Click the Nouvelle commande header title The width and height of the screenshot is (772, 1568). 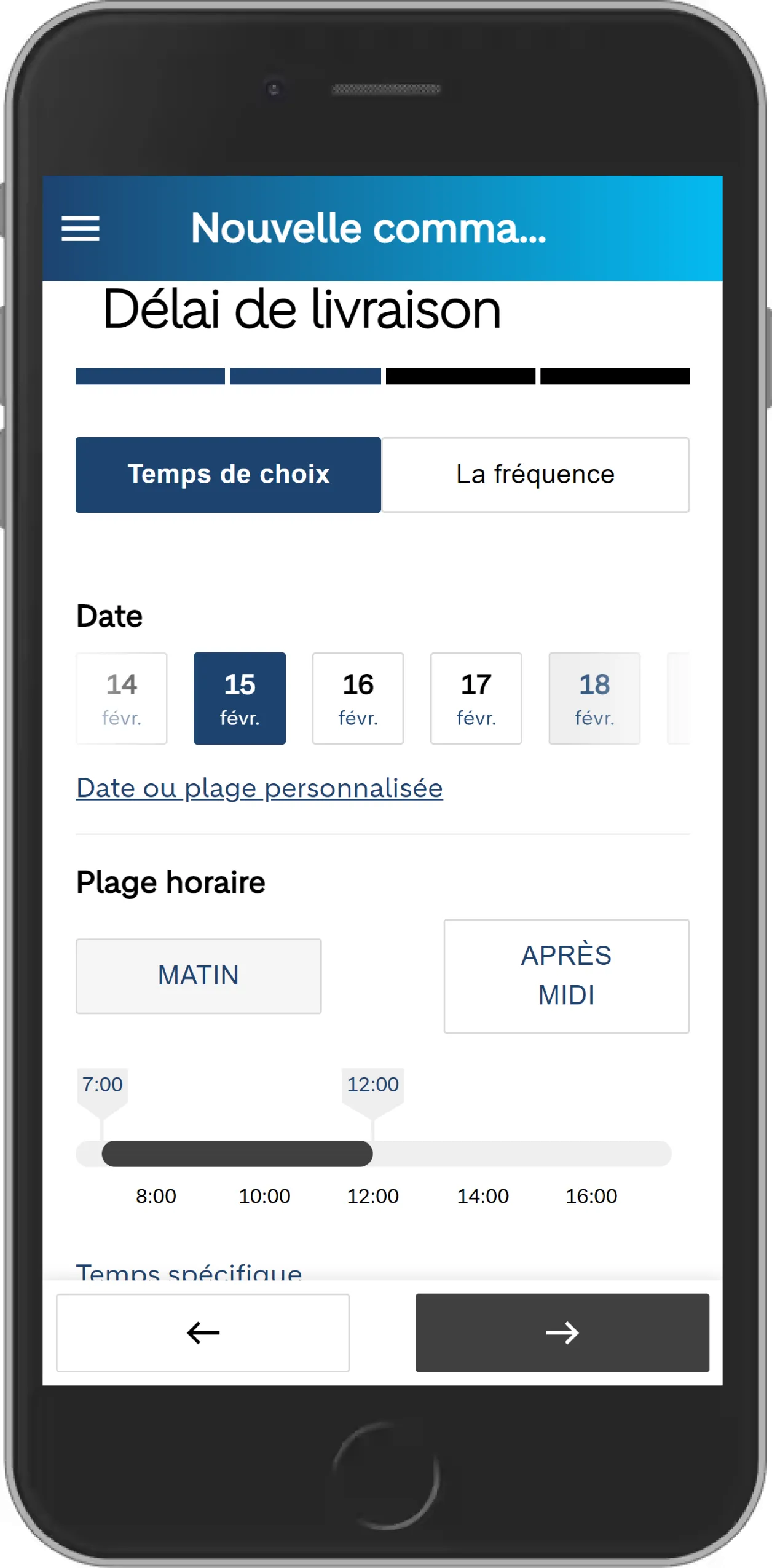click(368, 229)
